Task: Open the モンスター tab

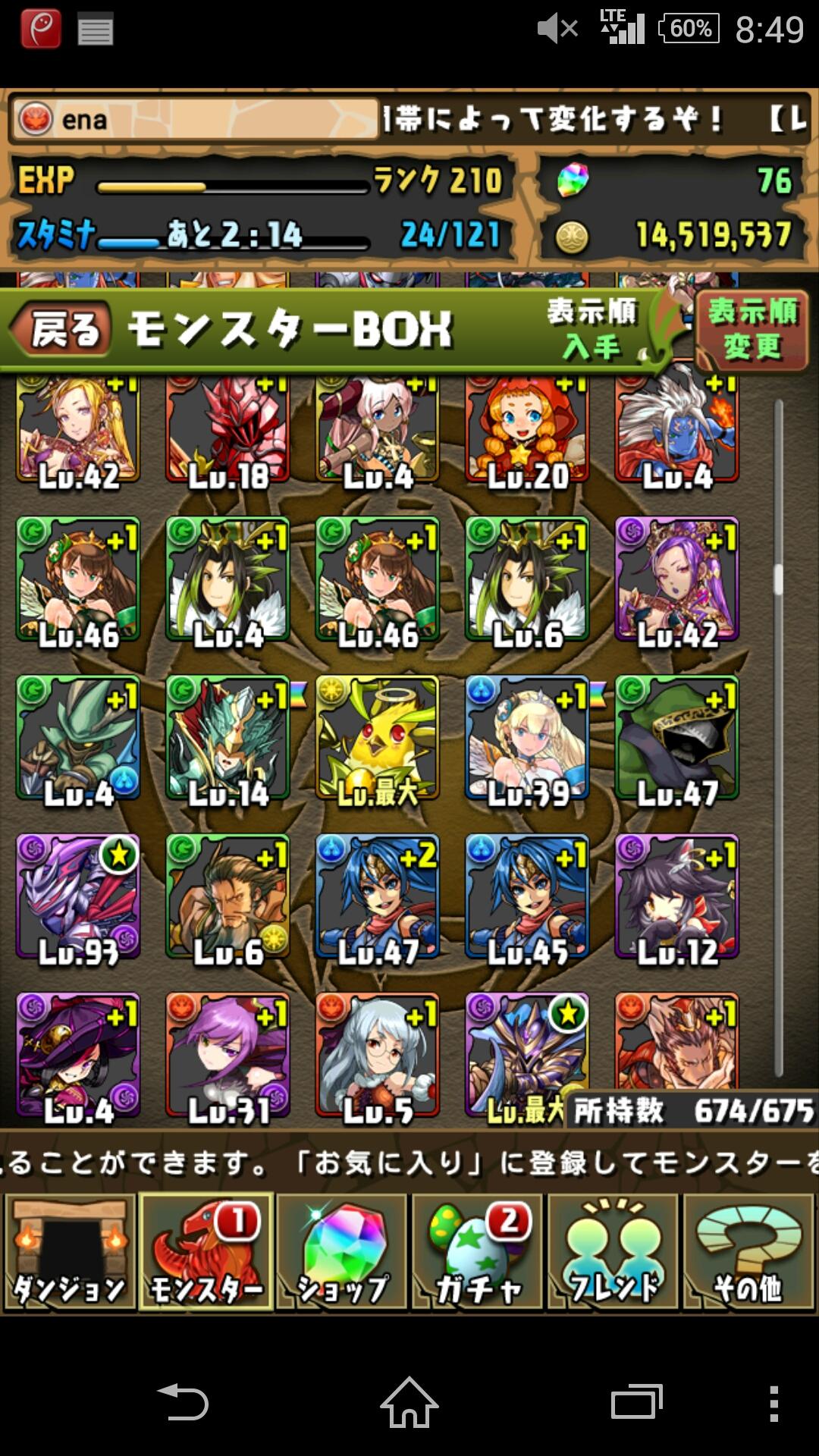Action: [x=206, y=1252]
